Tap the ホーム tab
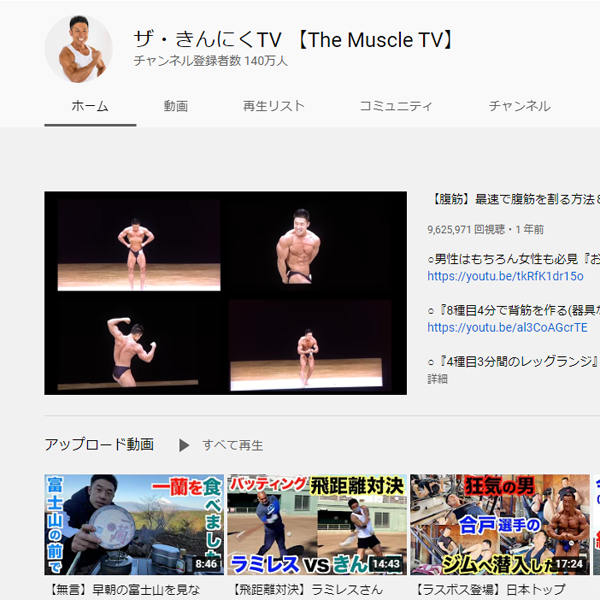Image resolution: width=600 pixels, height=600 pixels. click(x=90, y=106)
